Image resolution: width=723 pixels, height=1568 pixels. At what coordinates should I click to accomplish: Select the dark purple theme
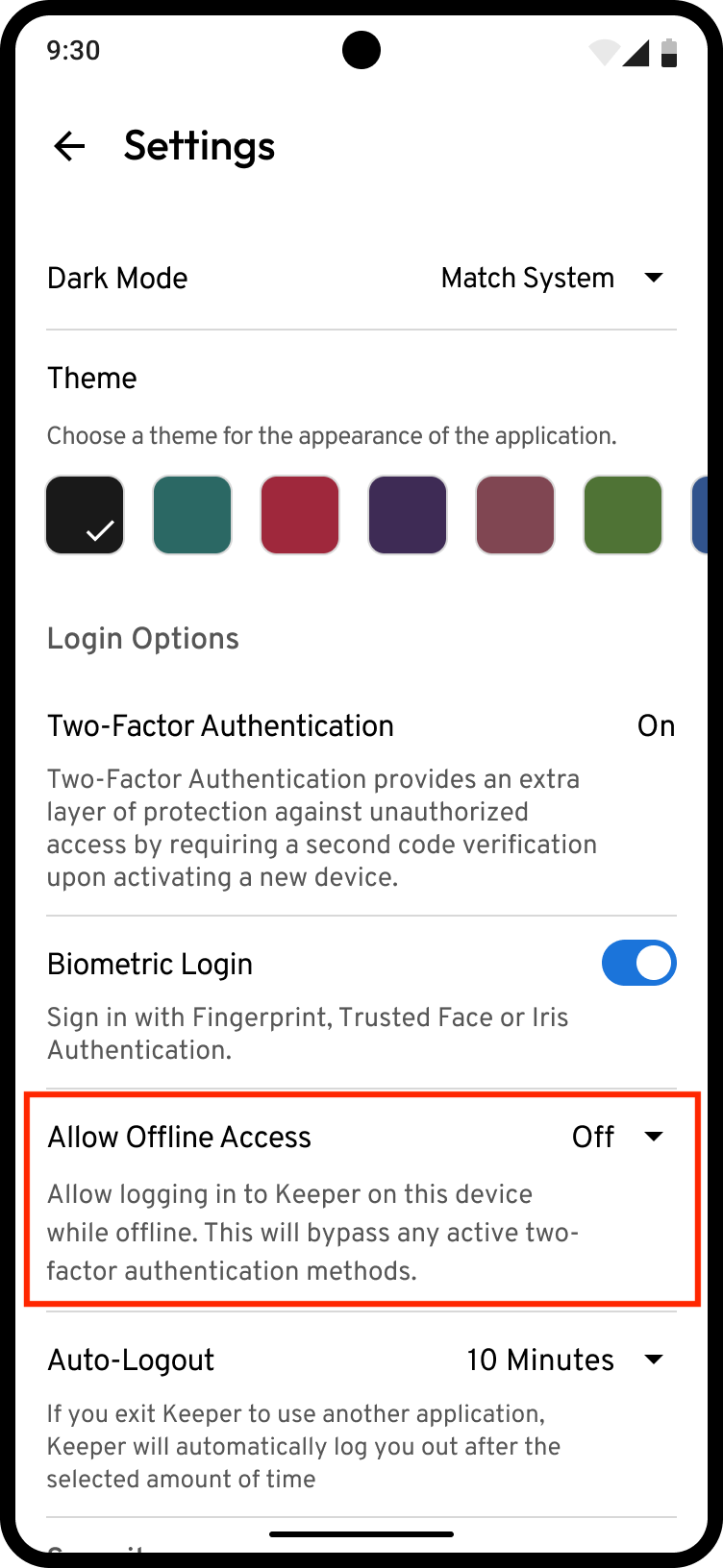pyautogui.click(x=408, y=515)
